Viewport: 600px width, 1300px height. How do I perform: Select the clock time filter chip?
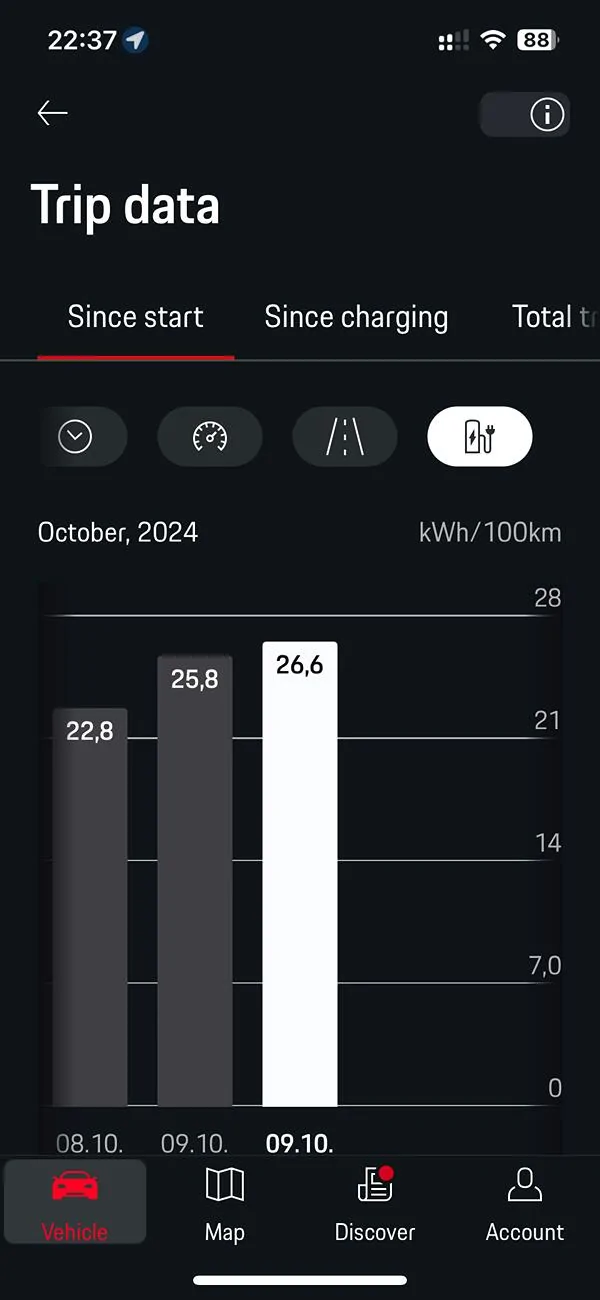coord(77,437)
